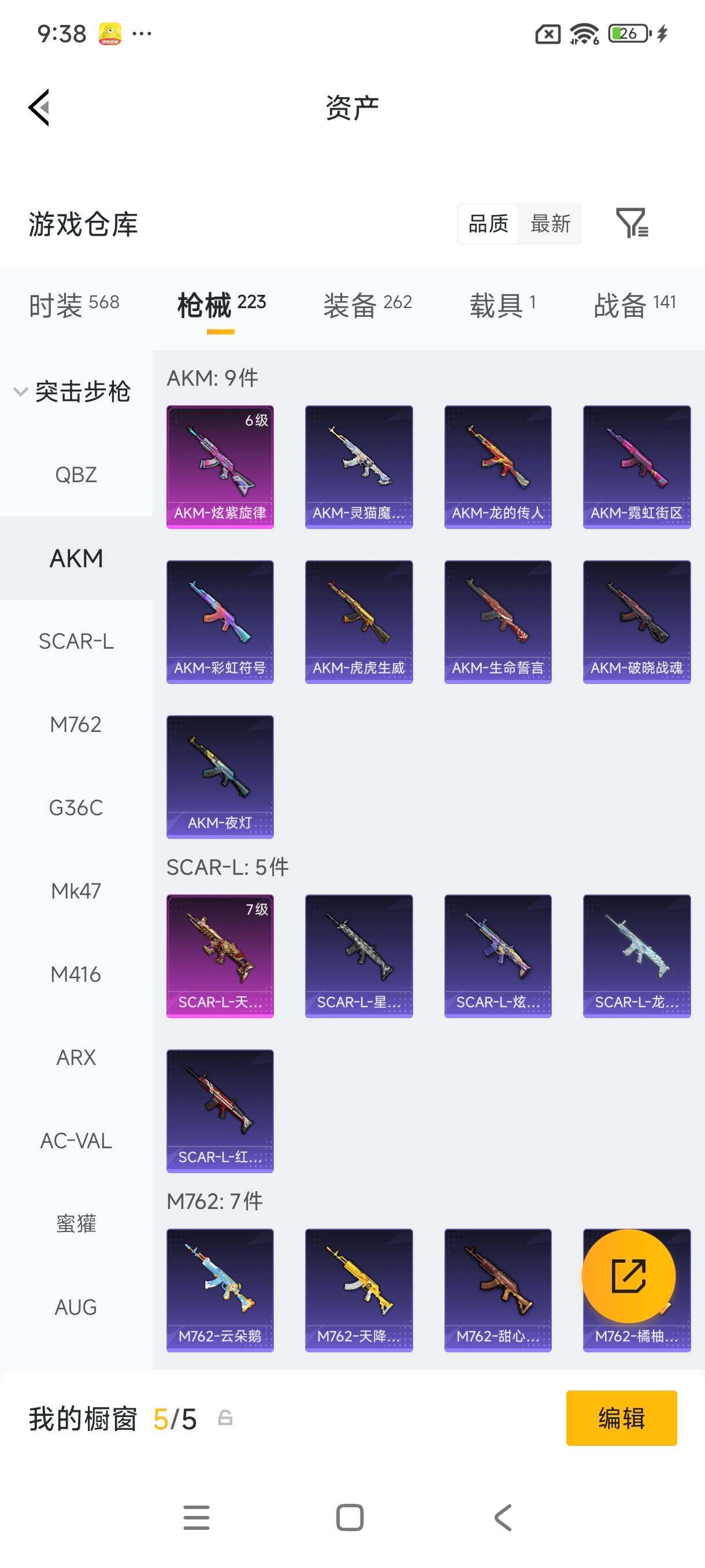Sort the warehouse by 最新
The width and height of the screenshot is (705, 1568).
(550, 223)
